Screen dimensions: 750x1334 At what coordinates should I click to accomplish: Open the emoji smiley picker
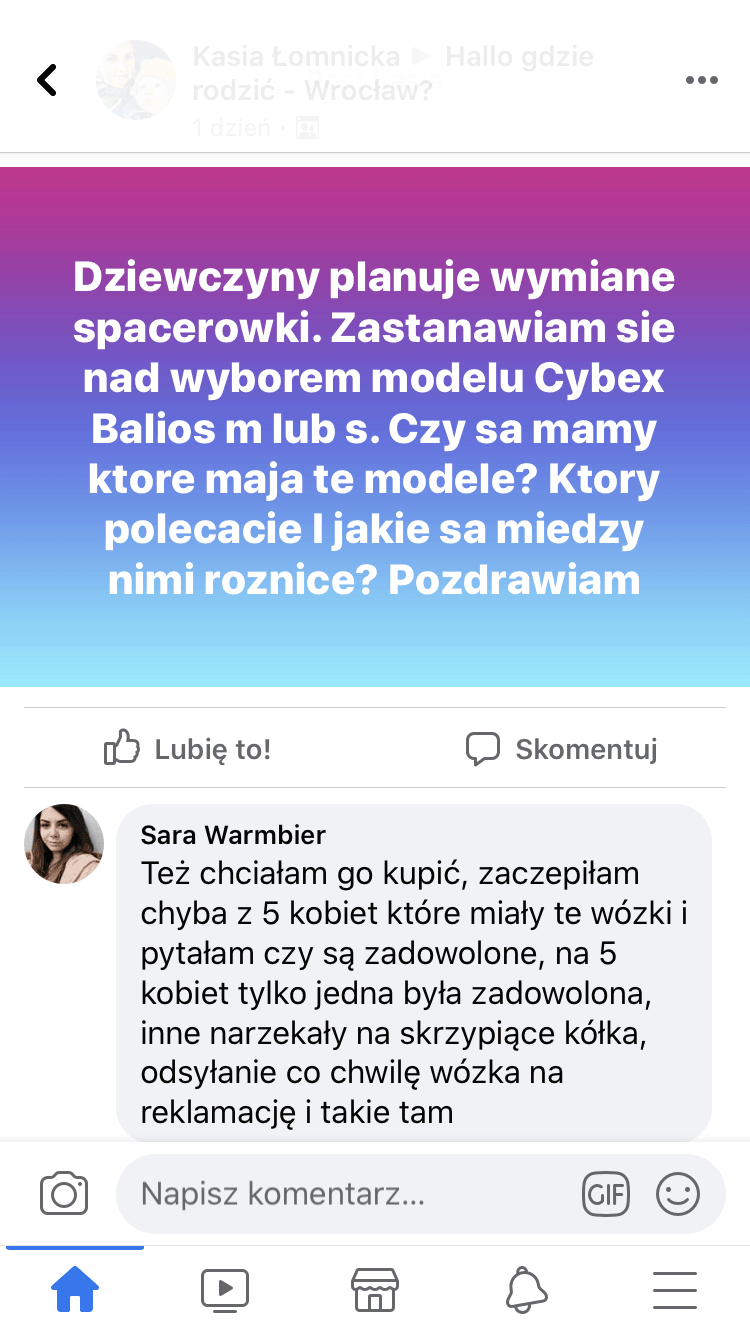click(677, 1194)
